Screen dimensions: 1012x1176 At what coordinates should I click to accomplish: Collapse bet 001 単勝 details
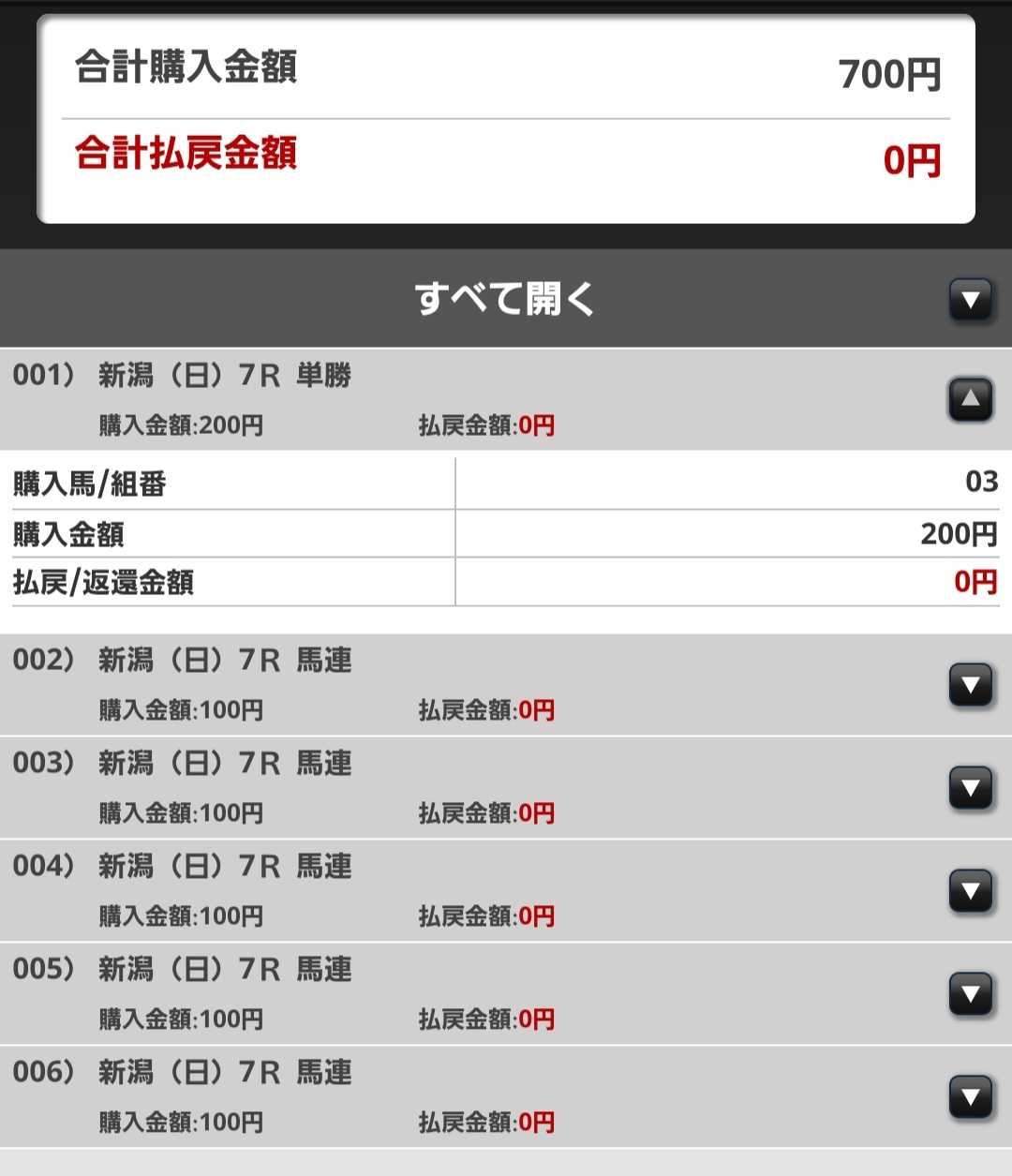pyautogui.click(x=970, y=400)
